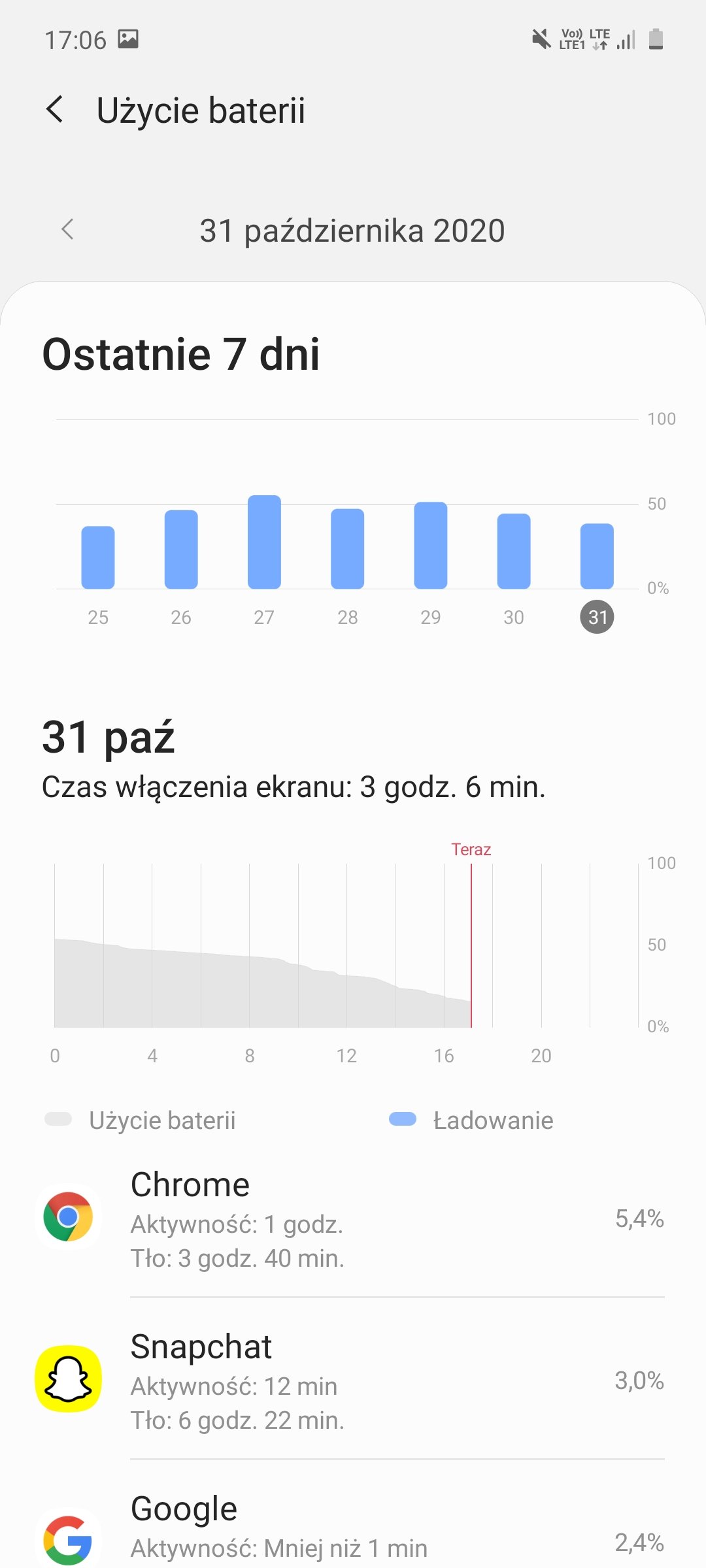
Task: Select the bar for day 28
Action: (x=347, y=548)
